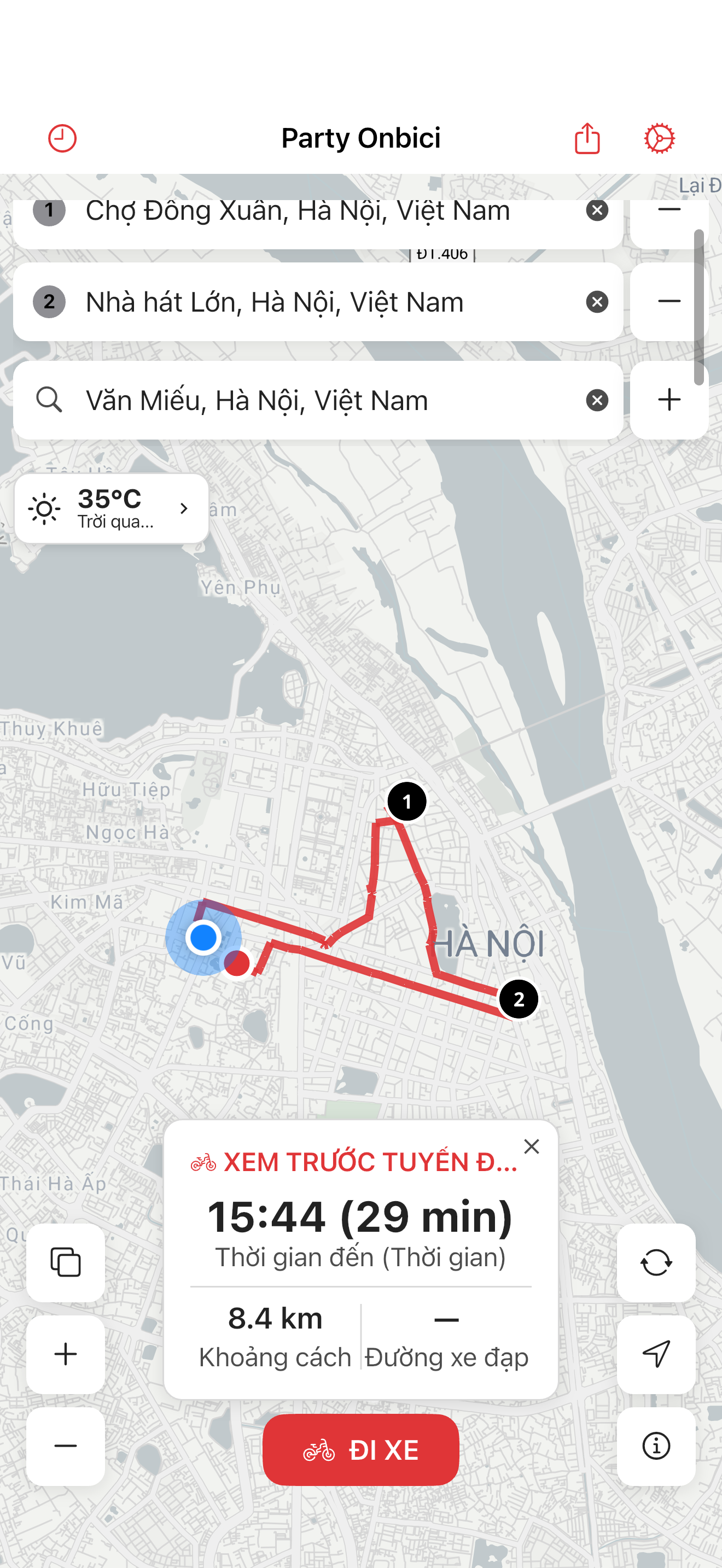Zoom in on the map
This screenshot has width=722, height=1568.
point(65,1354)
